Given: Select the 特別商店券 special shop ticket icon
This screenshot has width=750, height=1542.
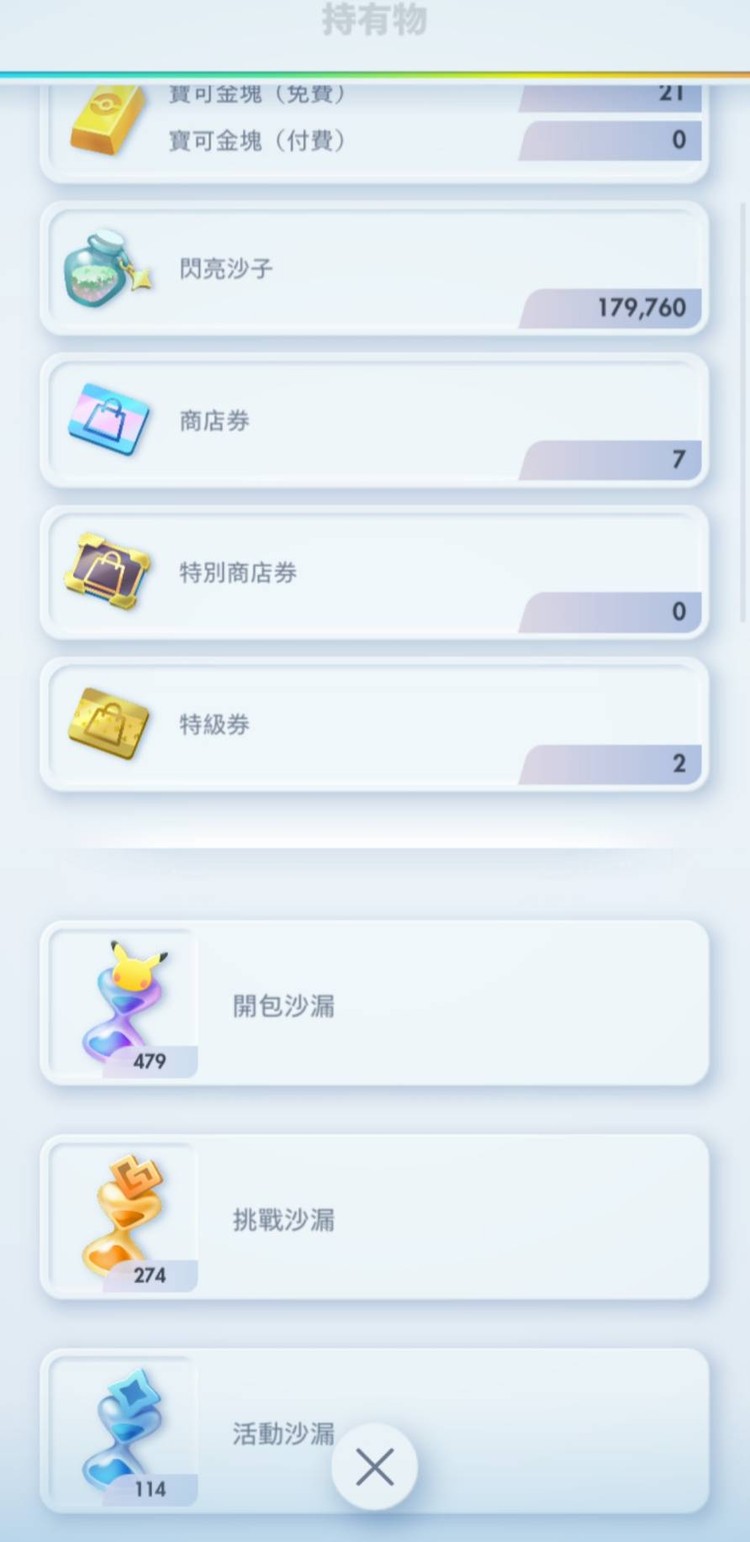Looking at the screenshot, I should [x=107, y=571].
